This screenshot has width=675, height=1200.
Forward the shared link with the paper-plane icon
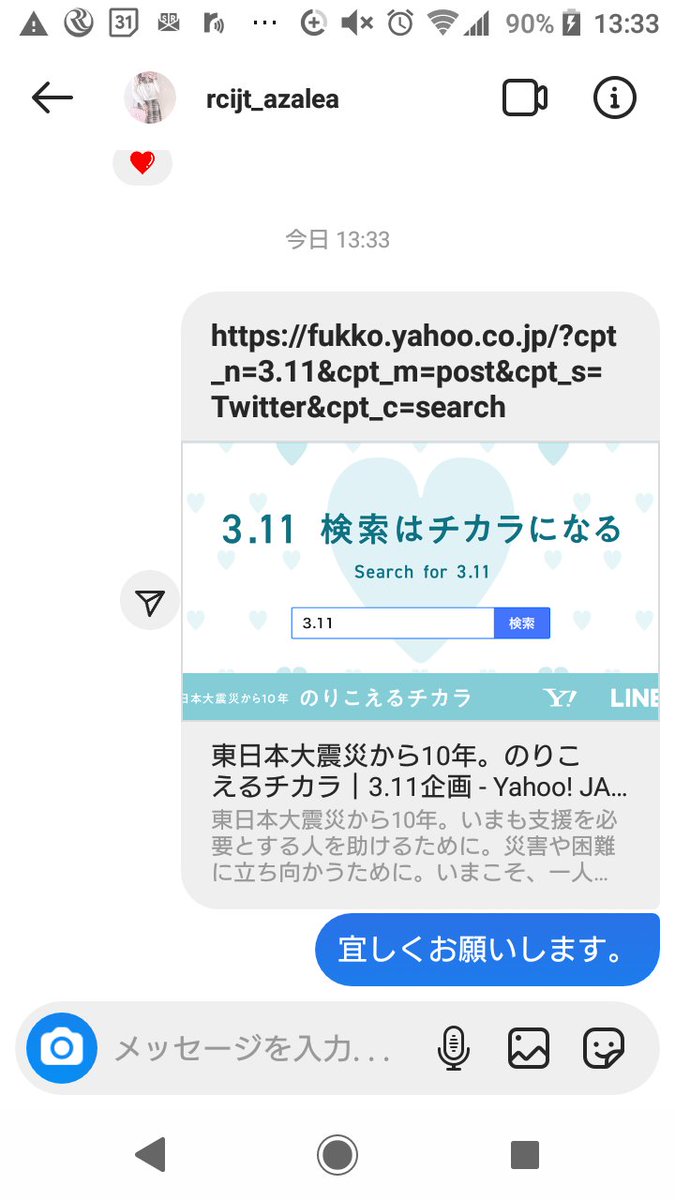149,602
